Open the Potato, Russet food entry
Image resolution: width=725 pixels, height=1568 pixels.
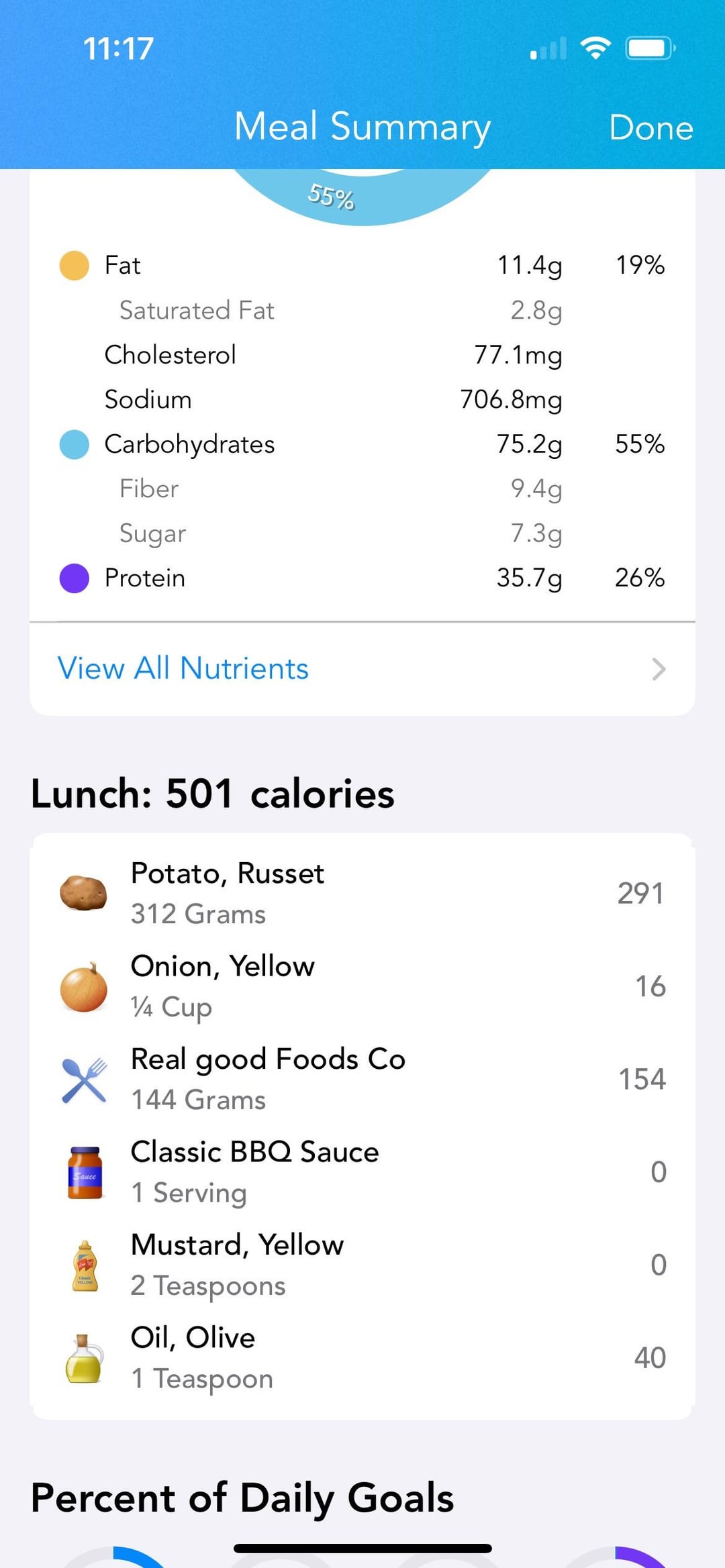362,894
